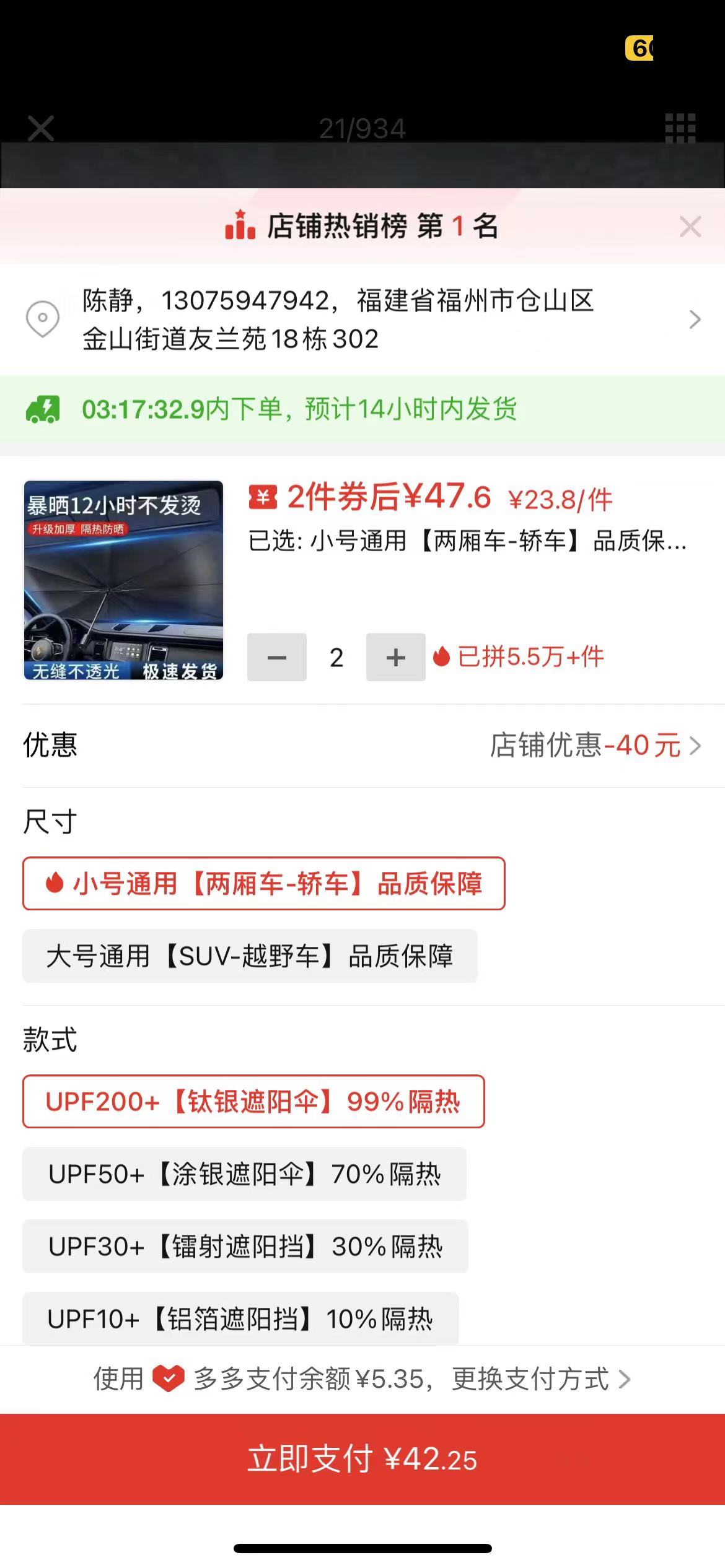Choose style UPF50+ 涂银遮阳伞

coord(245,1174)
